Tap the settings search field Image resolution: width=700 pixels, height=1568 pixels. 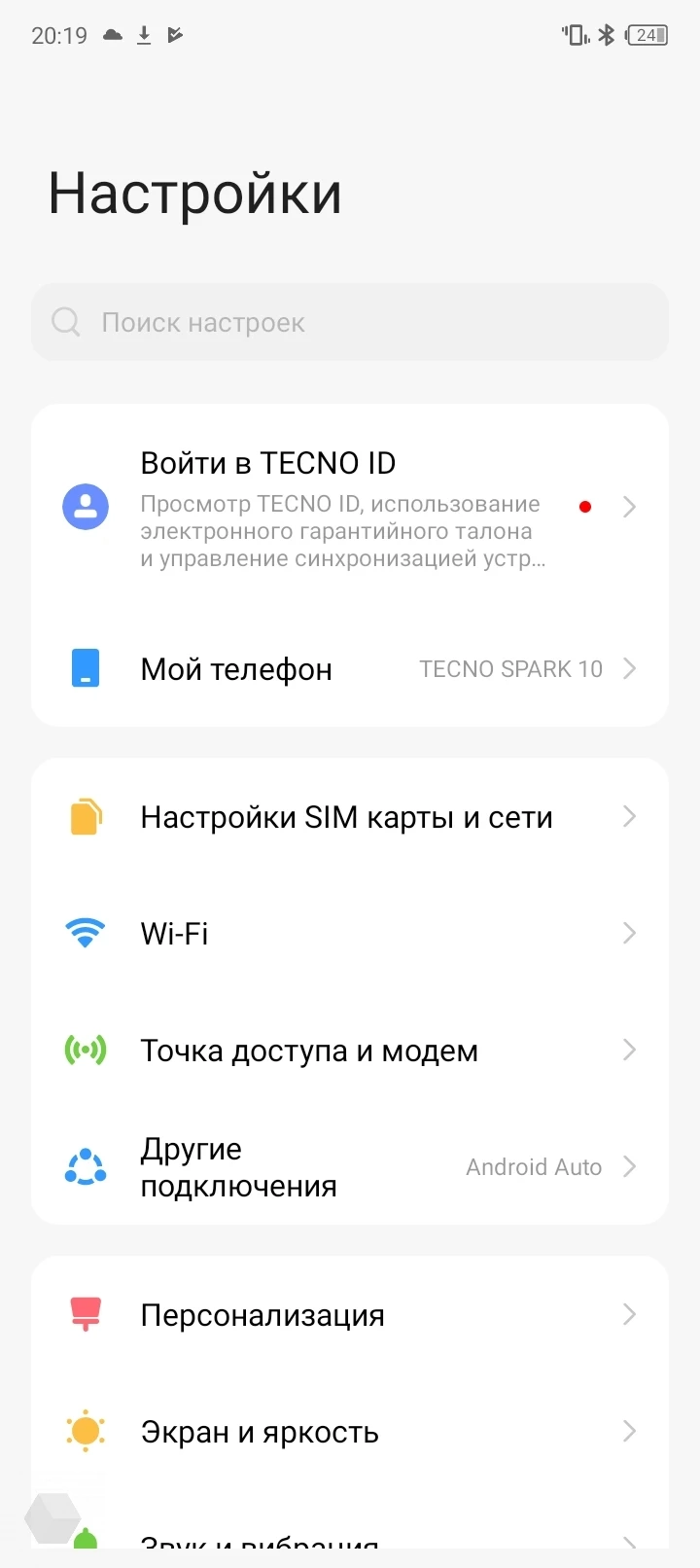350,322
